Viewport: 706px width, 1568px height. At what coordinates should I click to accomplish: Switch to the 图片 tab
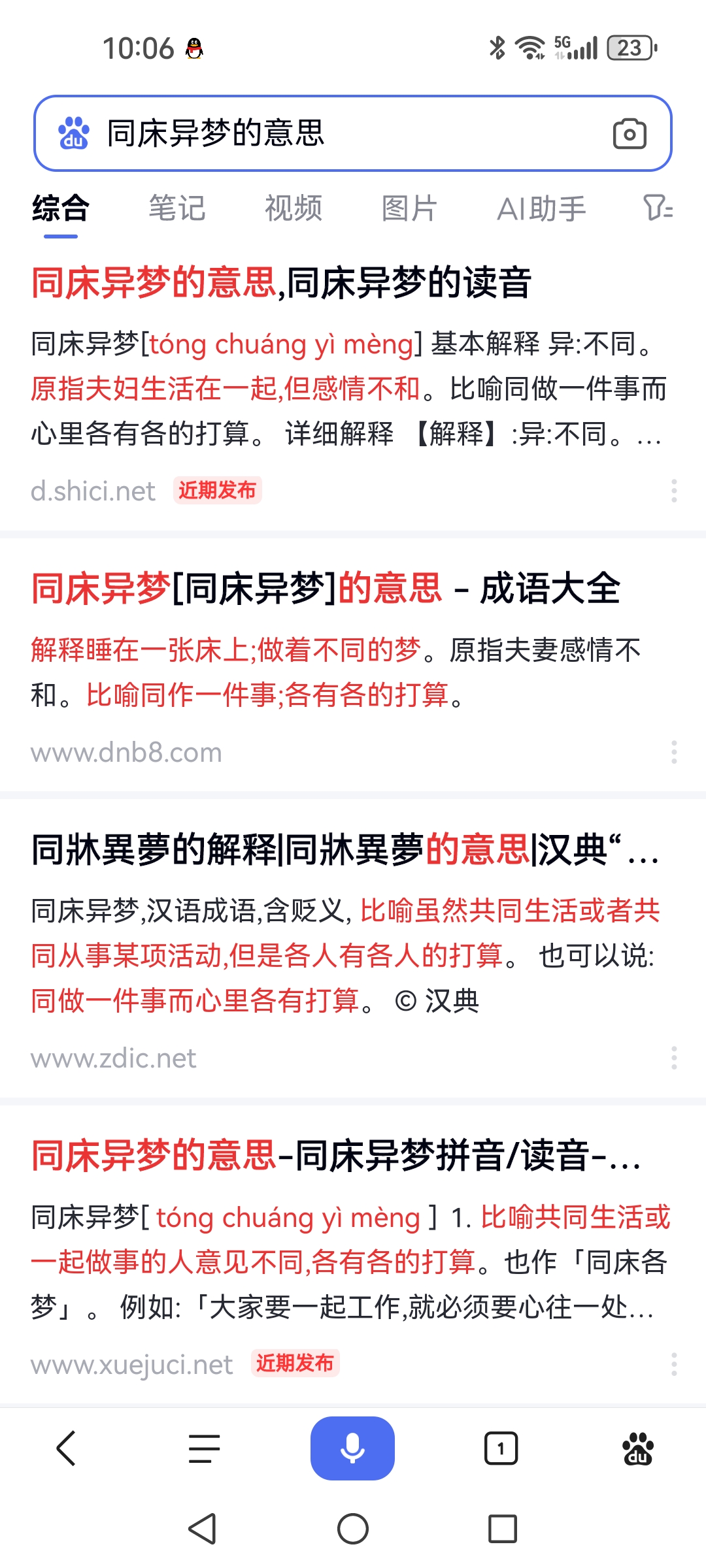pyautogui.click(x=409, y=209)
